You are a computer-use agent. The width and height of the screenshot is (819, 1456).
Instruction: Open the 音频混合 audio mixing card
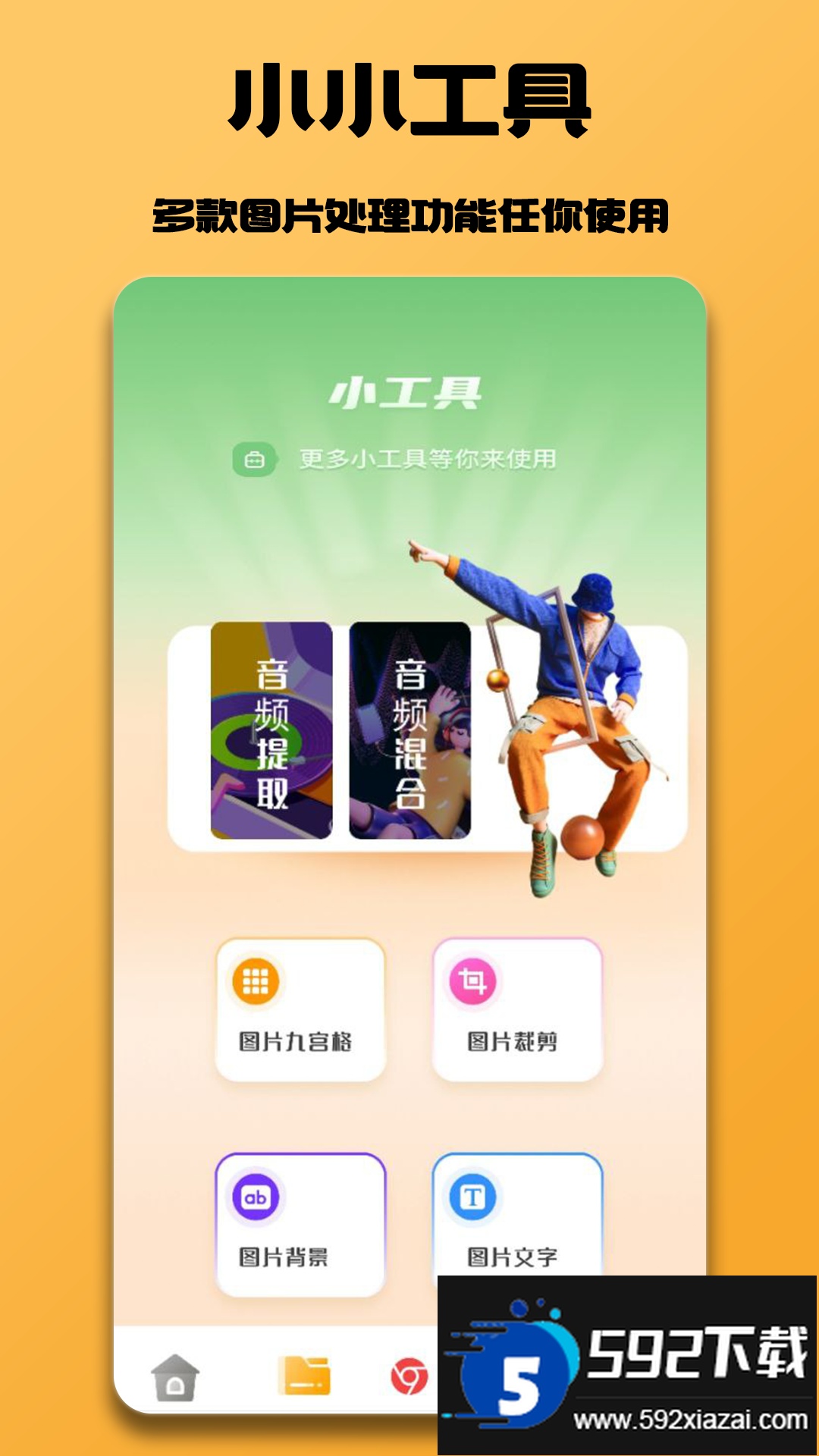point(409,730)
